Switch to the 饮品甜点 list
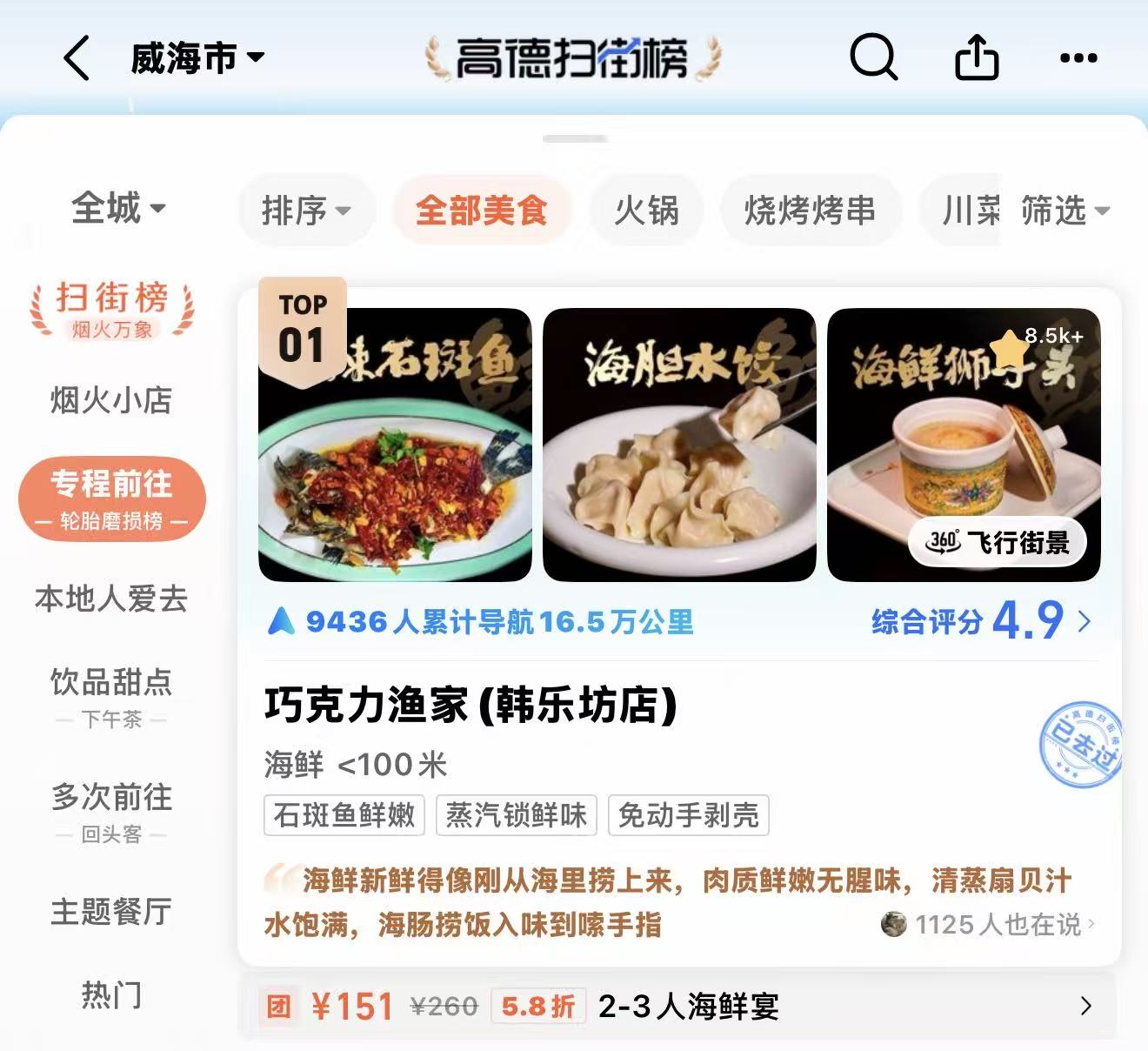The width and height of the screenshot is (1148, 1051). coord(111,693)
